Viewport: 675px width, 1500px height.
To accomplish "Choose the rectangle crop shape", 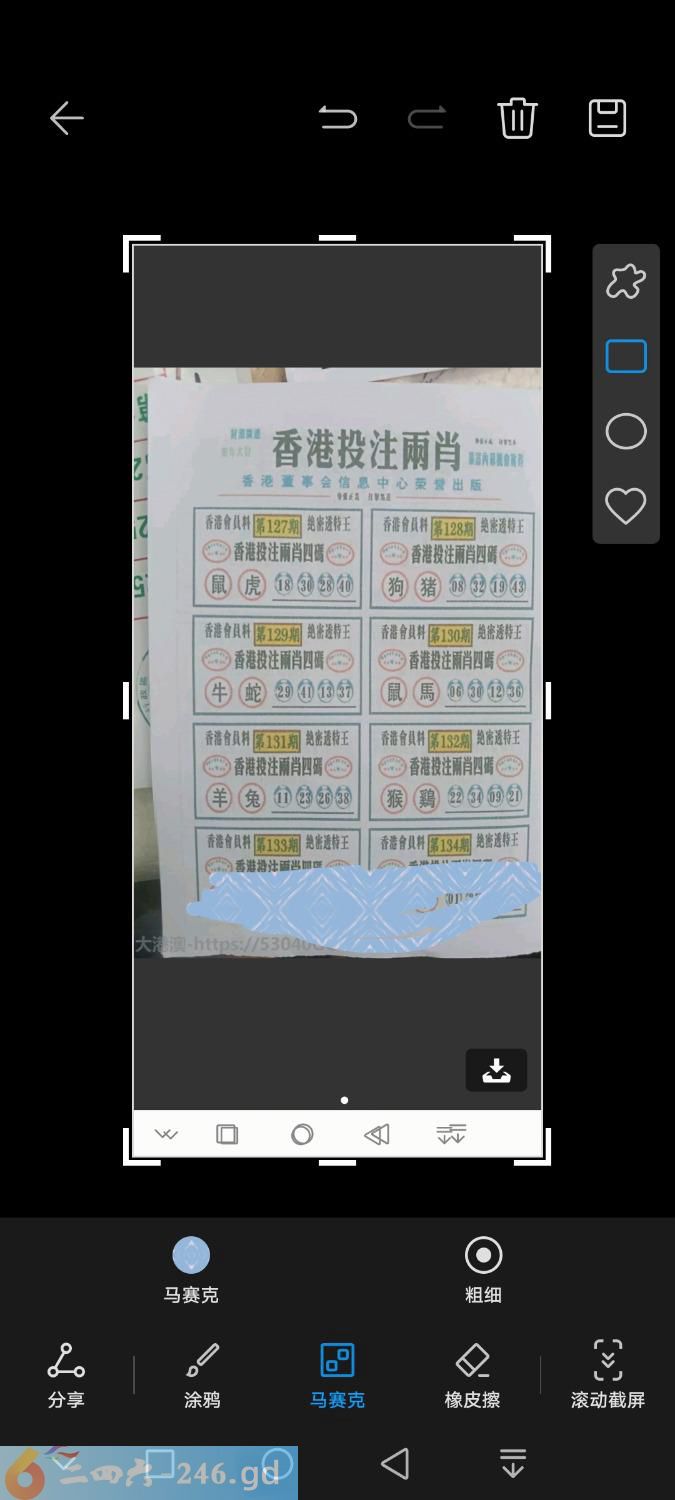I will coord(626,356).
